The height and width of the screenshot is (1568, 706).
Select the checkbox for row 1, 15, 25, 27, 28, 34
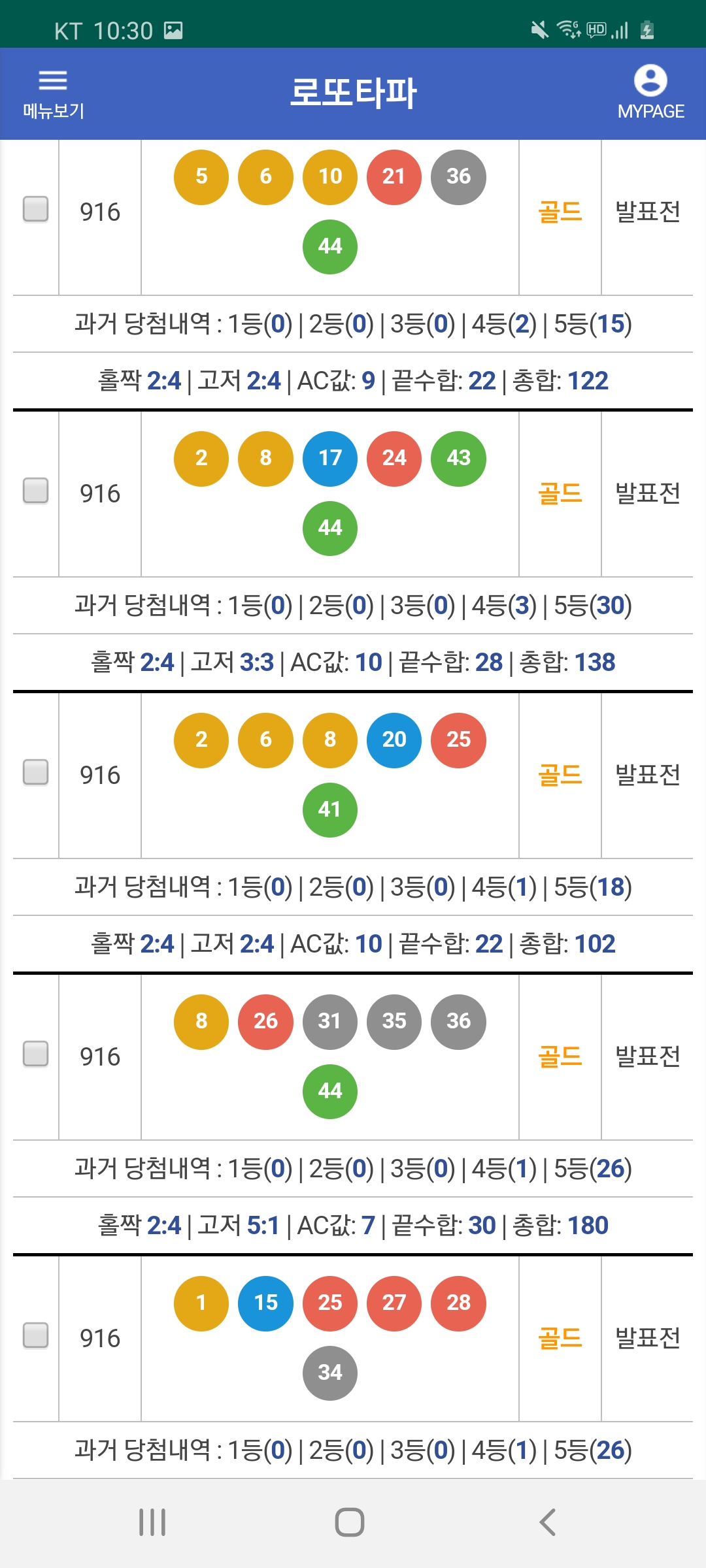(x=36, y=1335)
